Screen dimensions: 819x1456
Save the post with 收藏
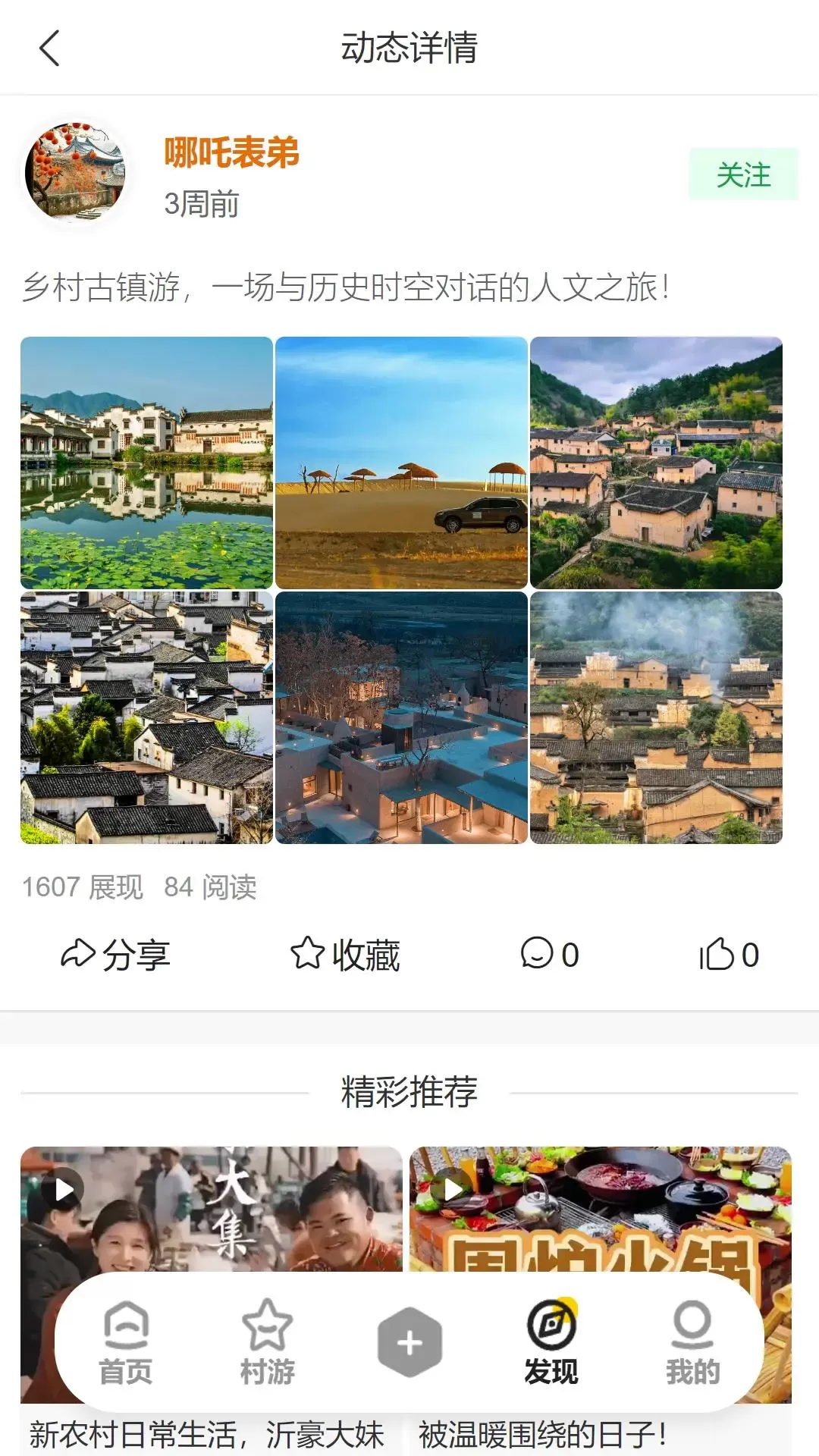click(345, 954)
